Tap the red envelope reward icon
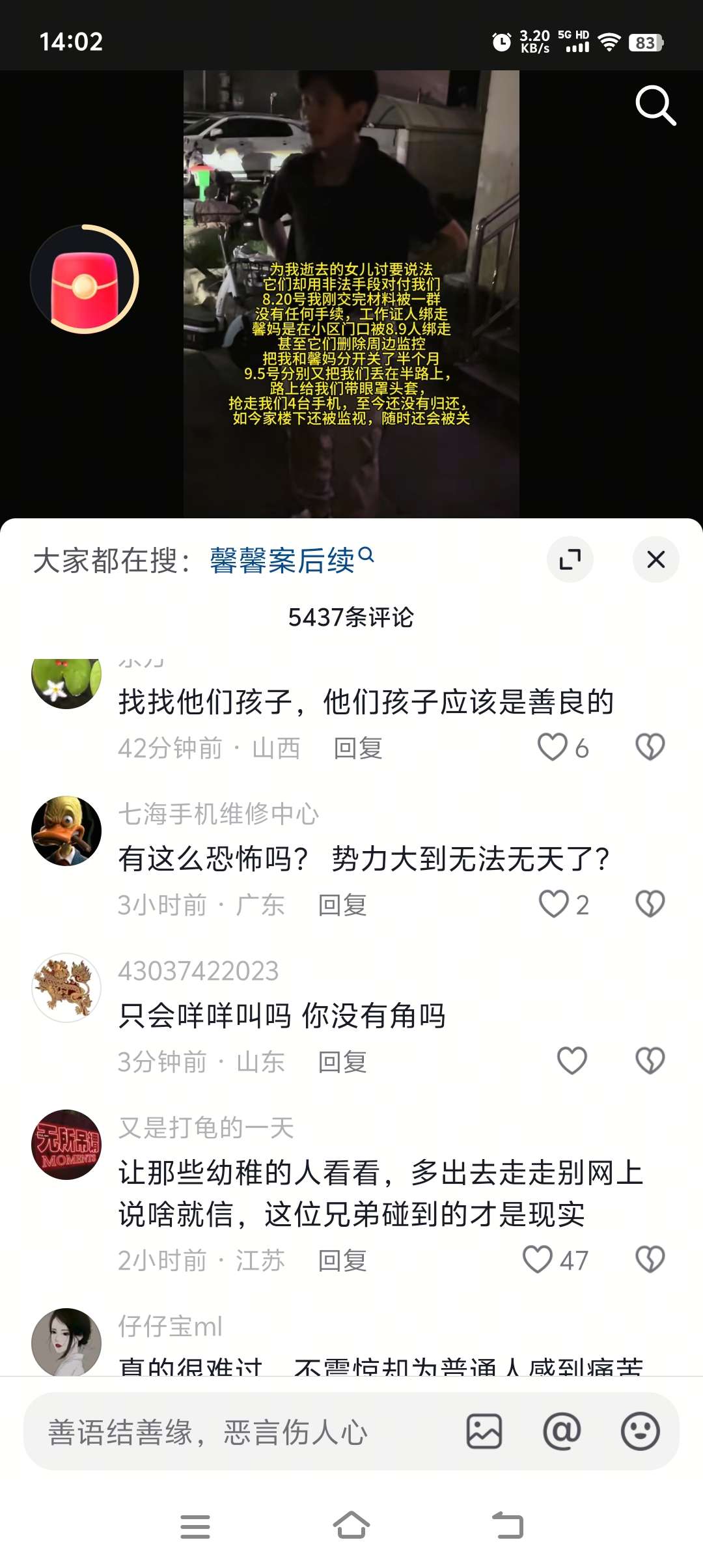Viewport: 703px width, 1568px height. tap(84, 280)
